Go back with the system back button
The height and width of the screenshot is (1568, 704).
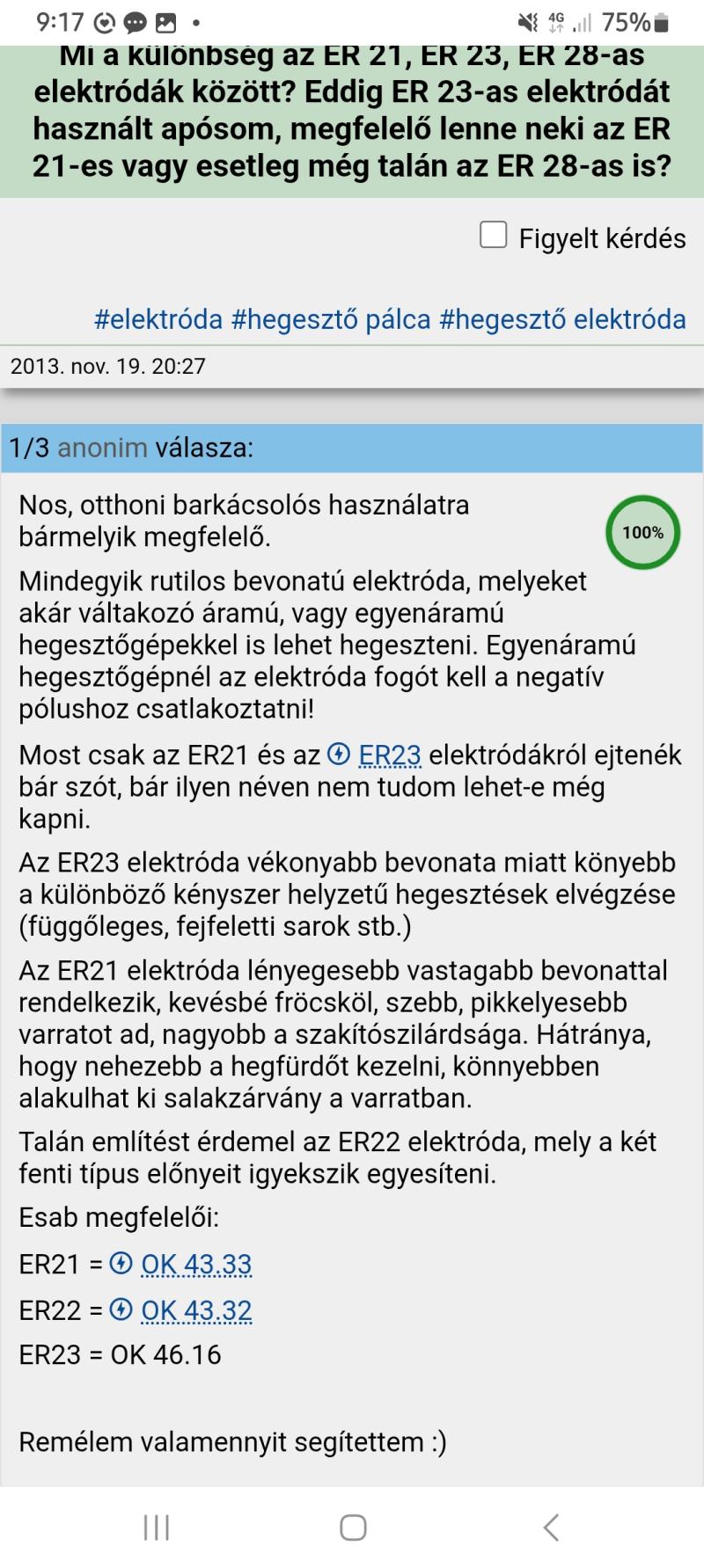click(x=552, y=1528)
